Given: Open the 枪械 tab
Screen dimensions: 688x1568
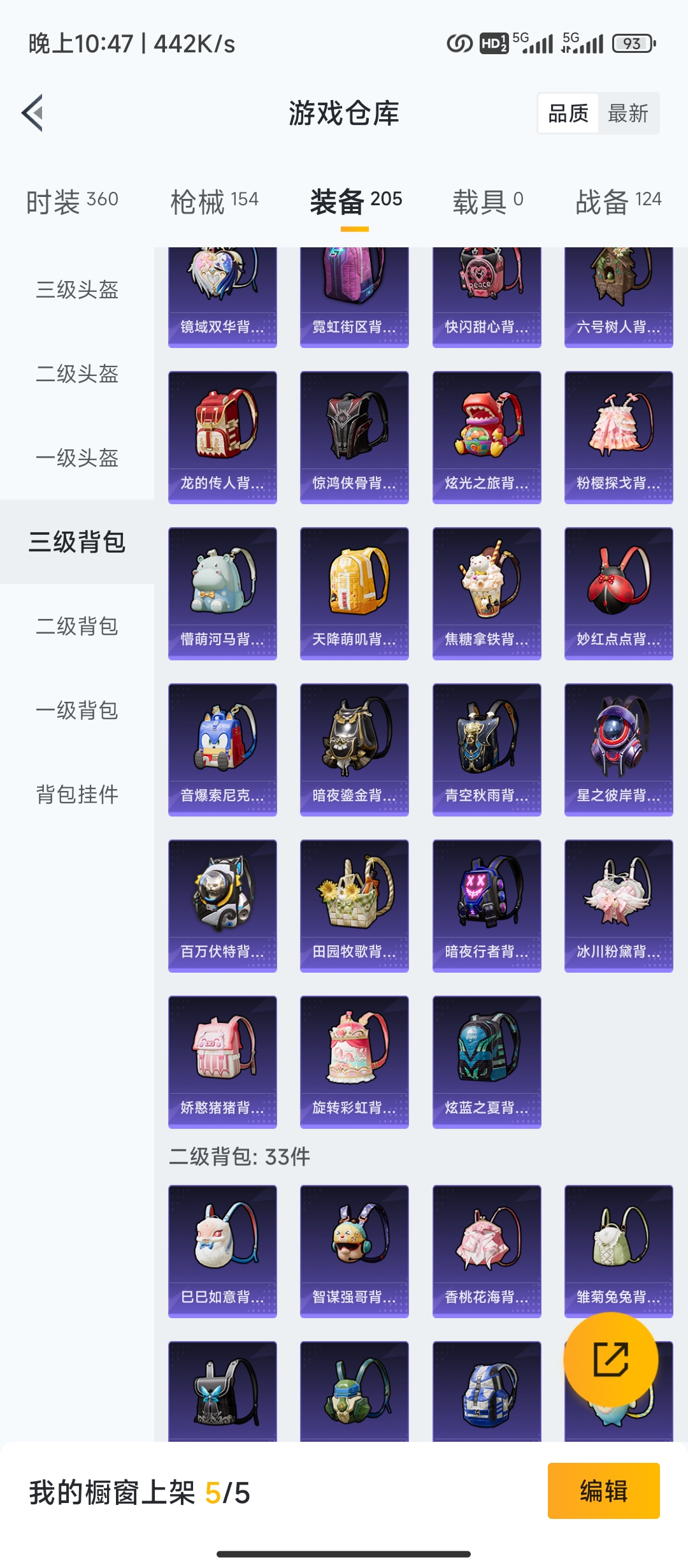Looking at the screenshot, I should 214,201.
